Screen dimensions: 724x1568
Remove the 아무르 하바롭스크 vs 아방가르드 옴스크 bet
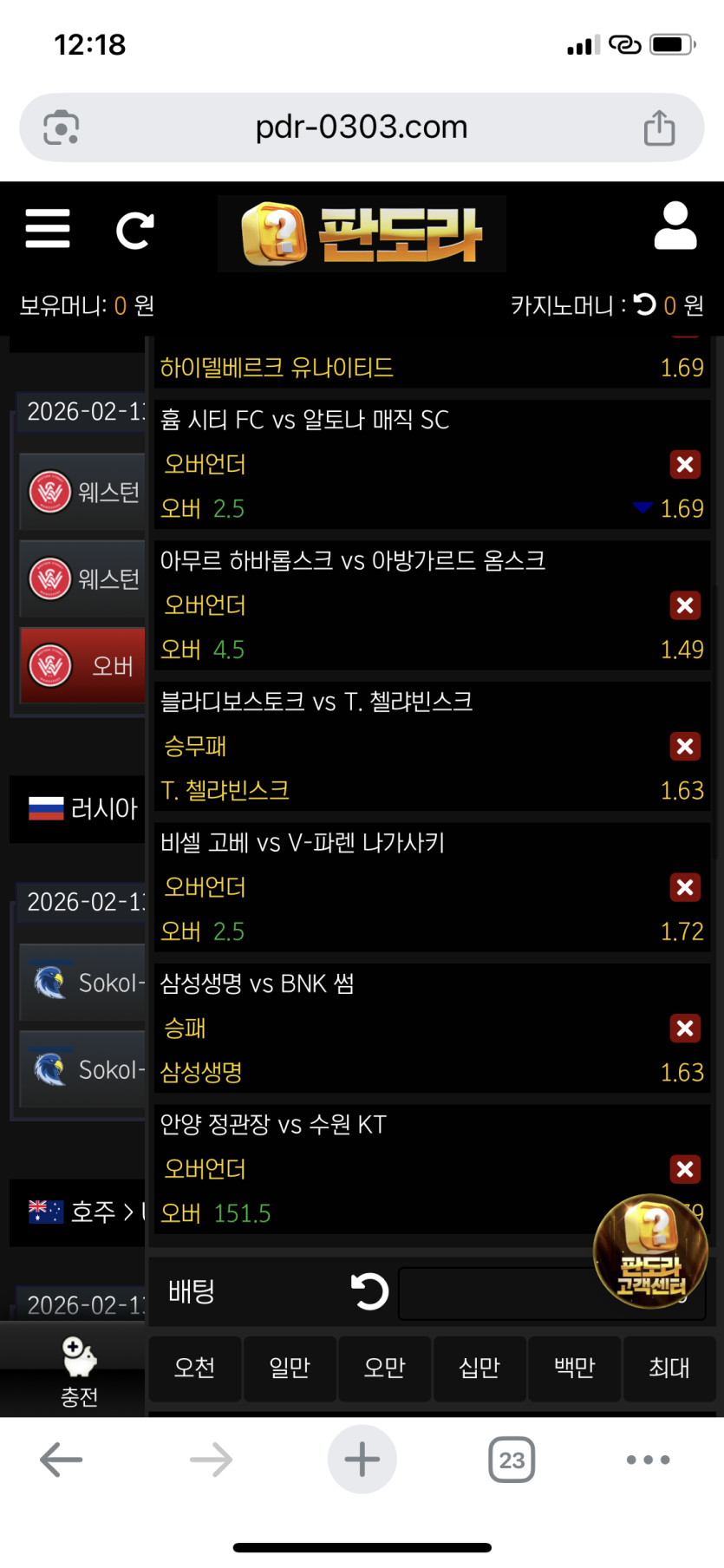(x=685, y=605)
